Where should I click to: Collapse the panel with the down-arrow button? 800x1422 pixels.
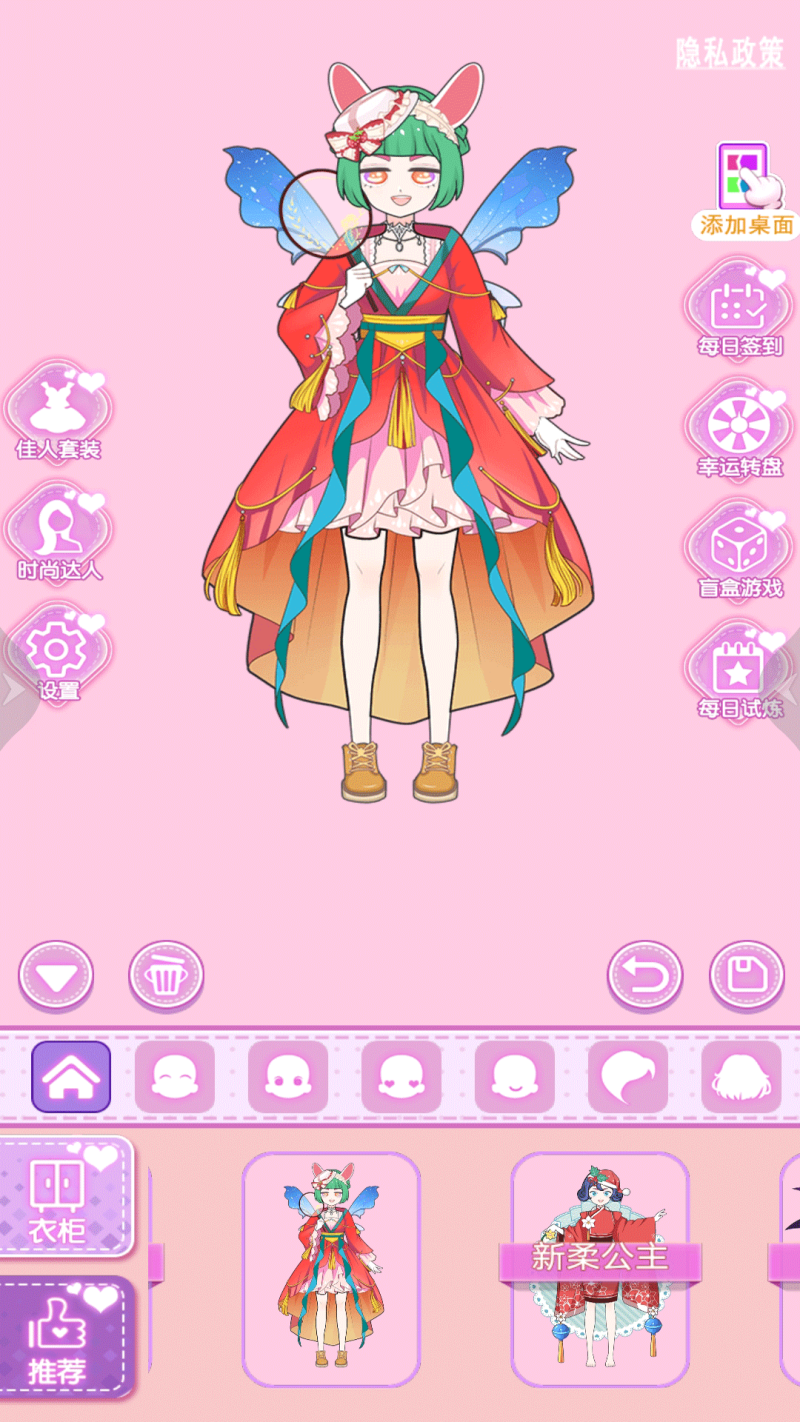pos(56,975)
